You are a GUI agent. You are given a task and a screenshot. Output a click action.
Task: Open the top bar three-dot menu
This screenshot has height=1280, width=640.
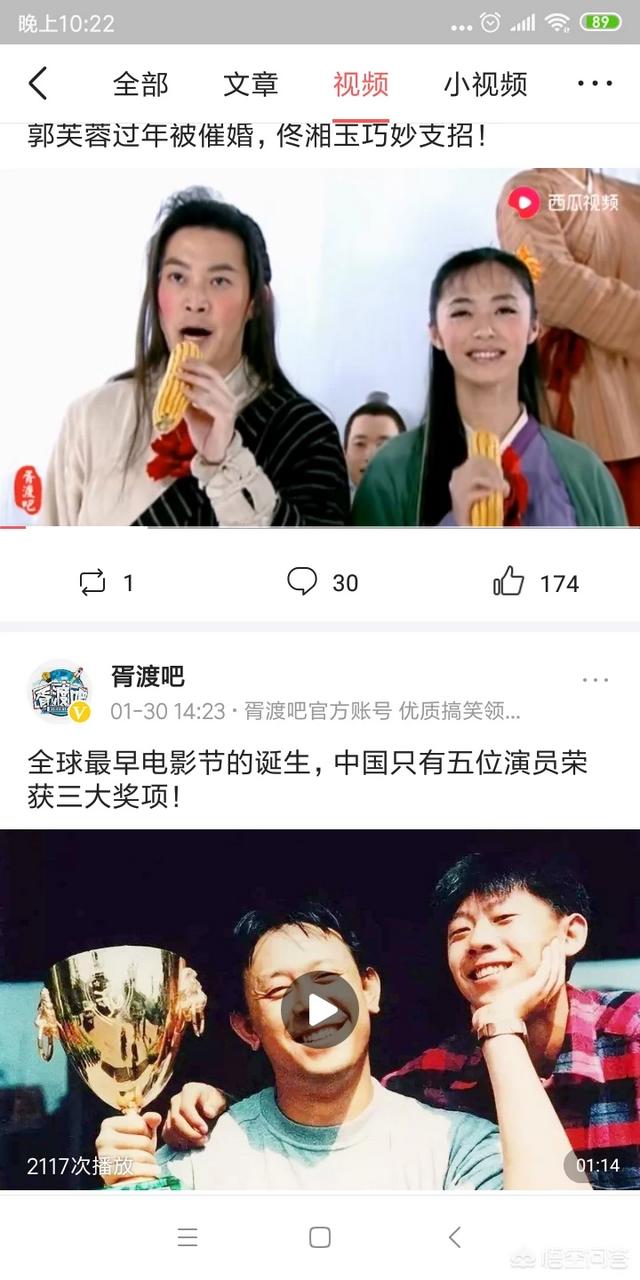coord(595,84)
